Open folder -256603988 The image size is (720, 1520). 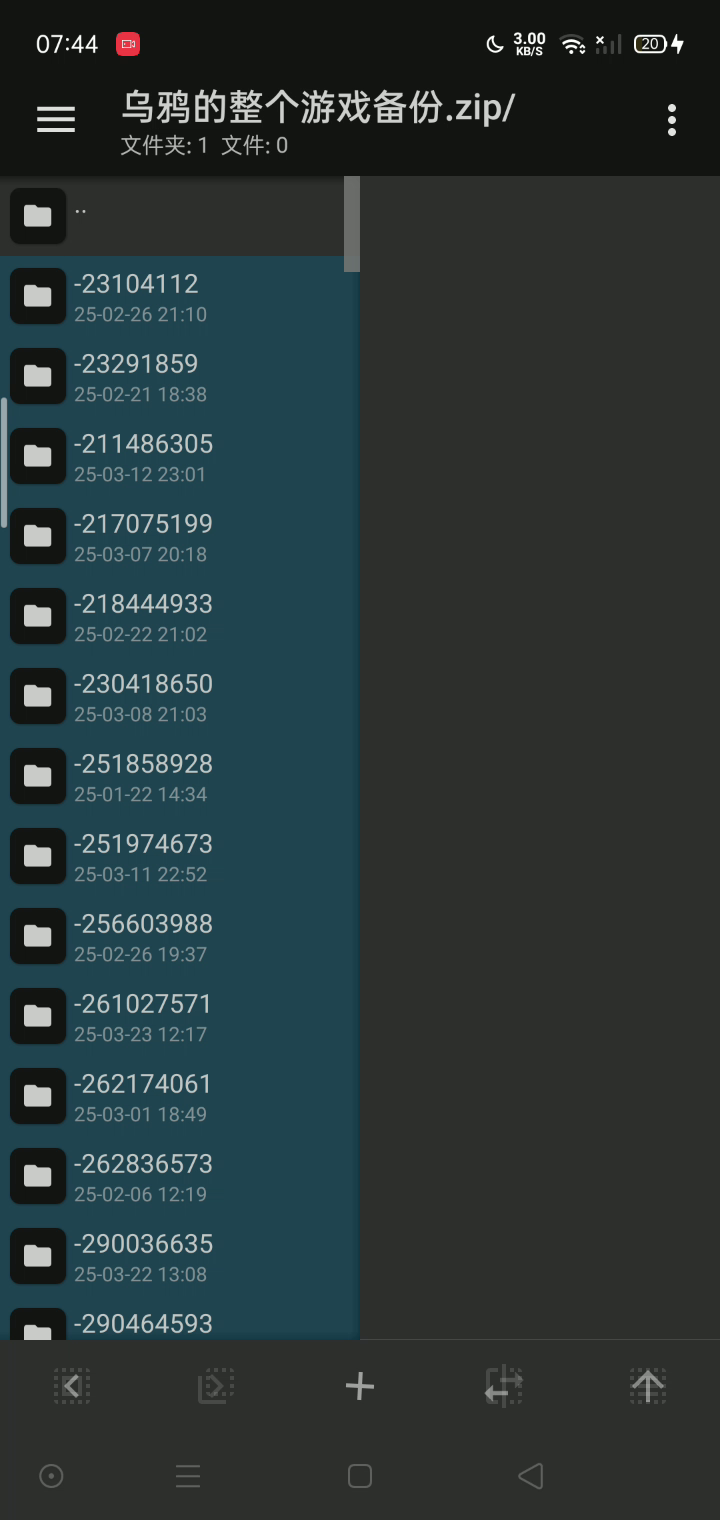click(180, 936)
